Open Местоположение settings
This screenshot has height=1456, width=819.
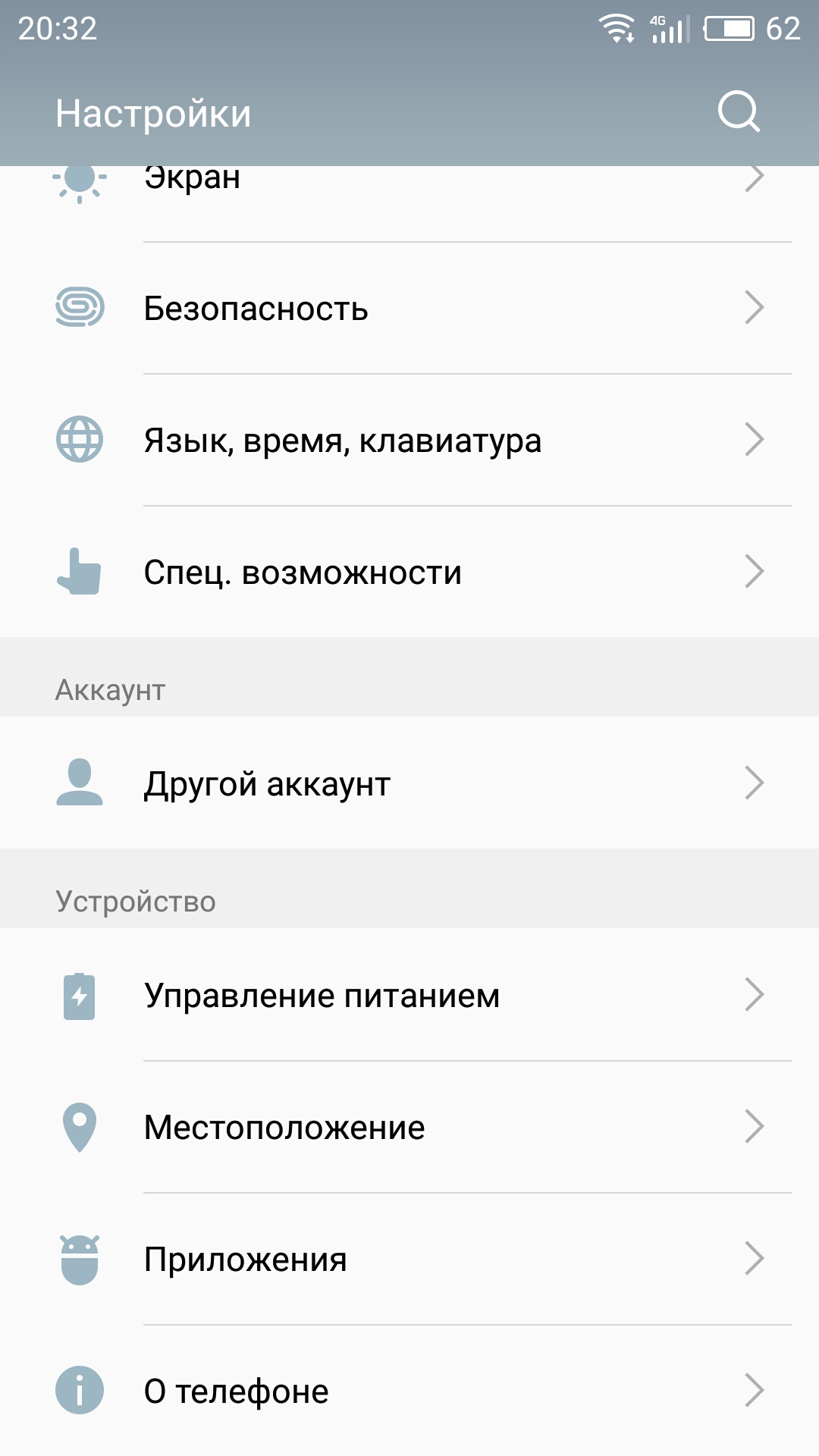409,1127
